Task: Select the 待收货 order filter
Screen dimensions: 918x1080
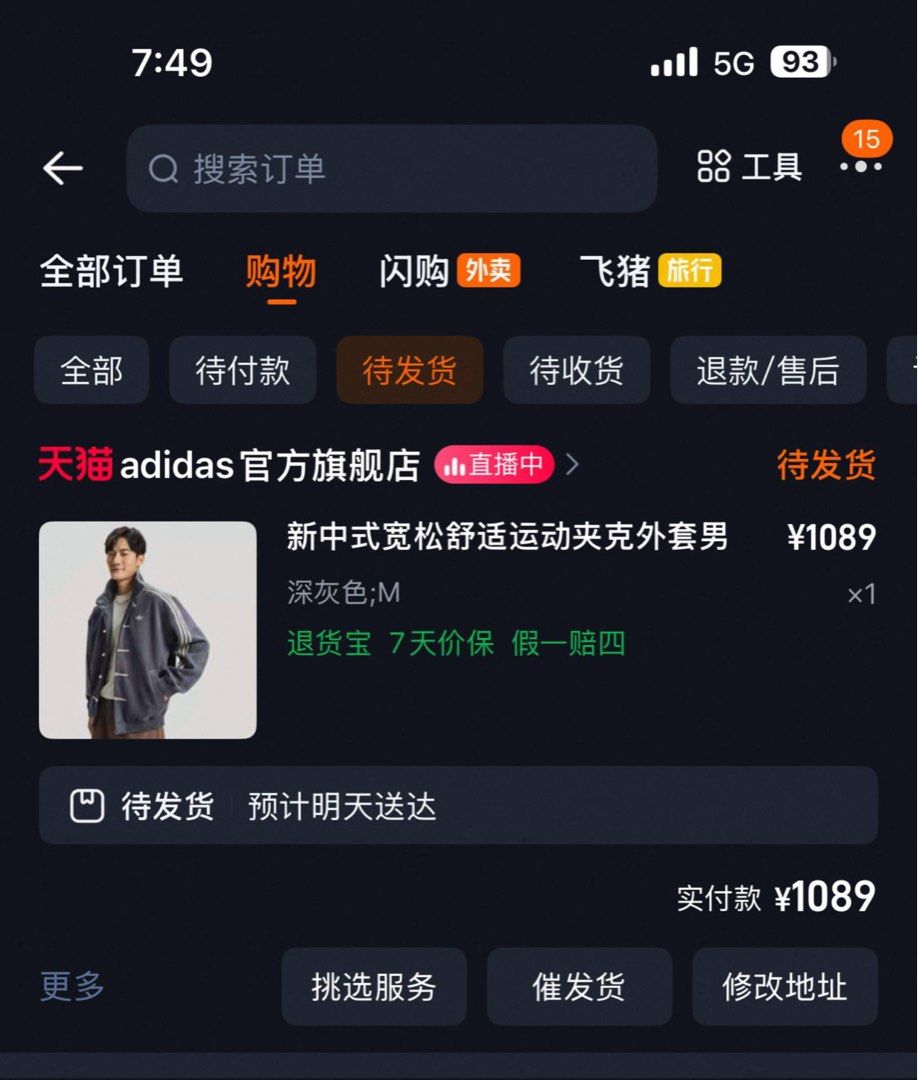Action: tap(578, 370)
